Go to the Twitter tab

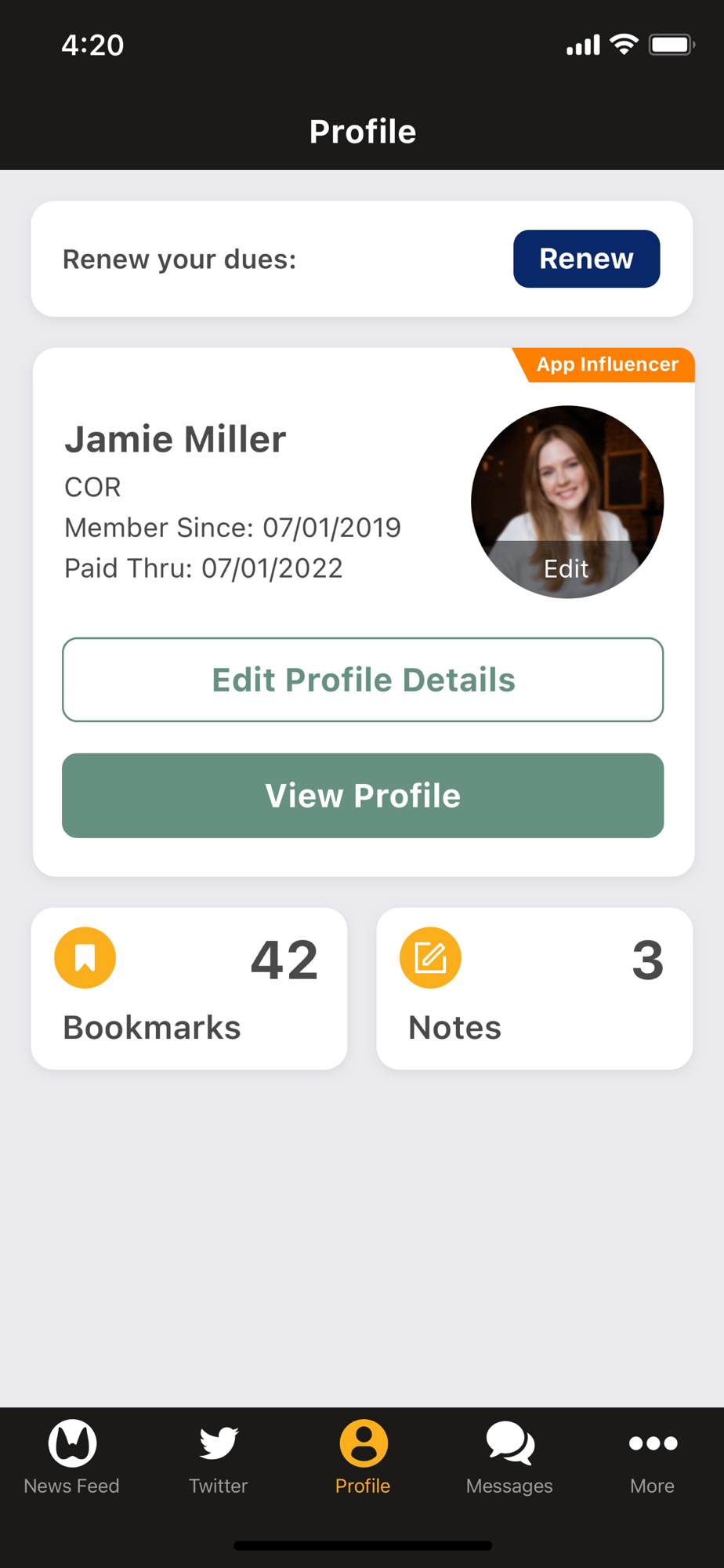coord(218,1458)
